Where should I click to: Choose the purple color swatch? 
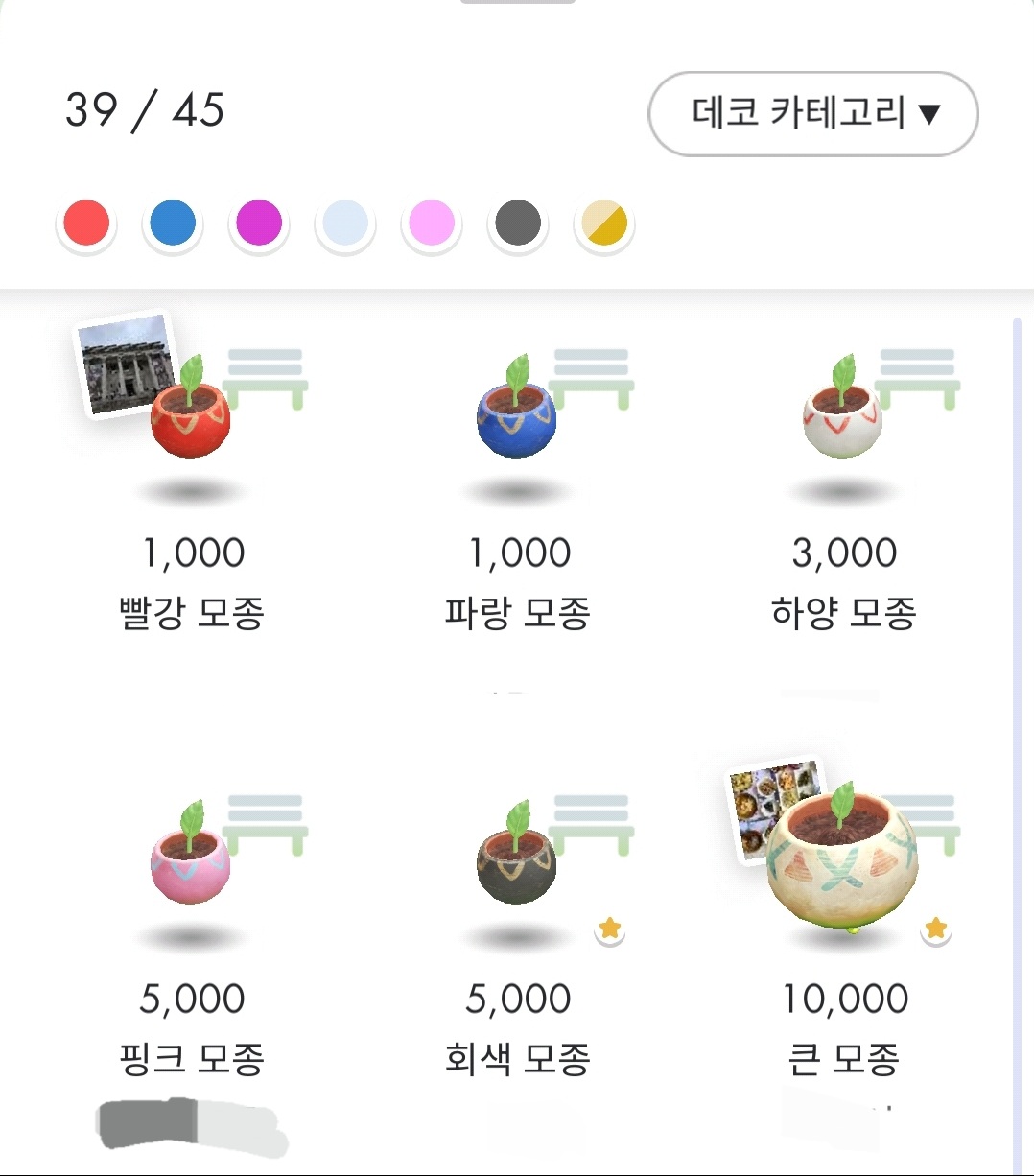click(259, 224)
